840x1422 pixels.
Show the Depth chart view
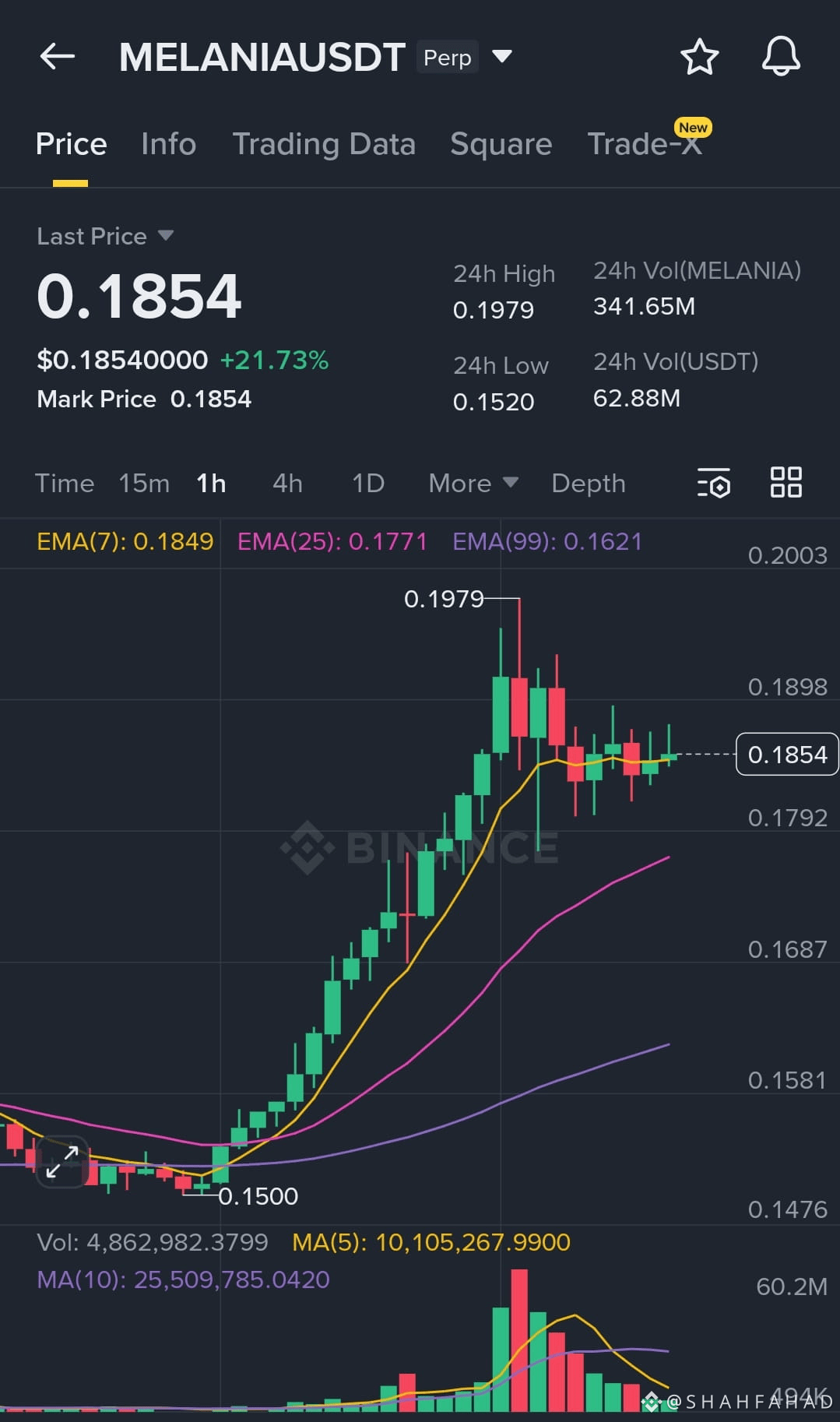[x=589, y=483]
